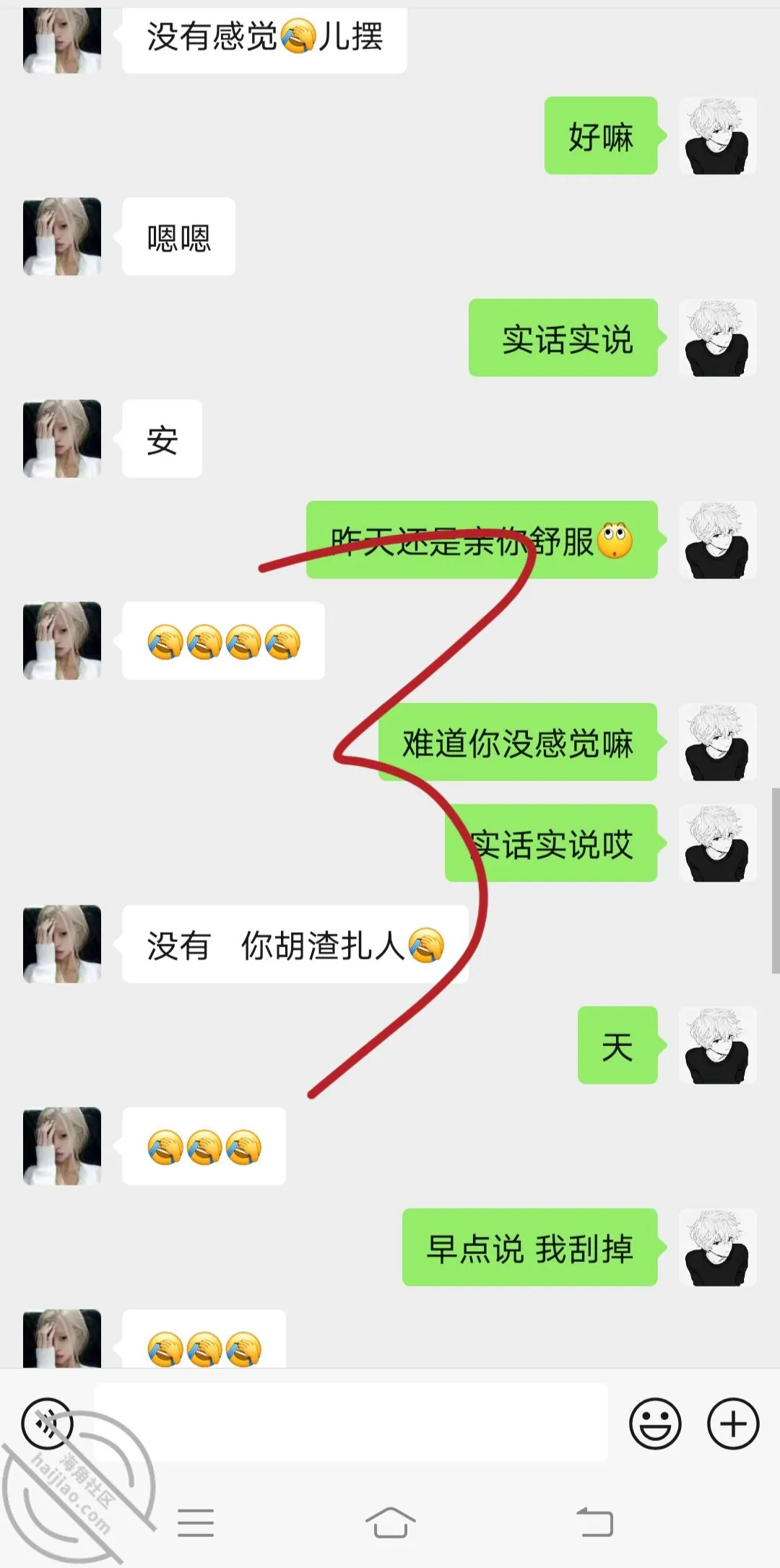Switch to voice input mode
The height and width of the screenshot is (1568, 780).
(x=48, y=1424)
